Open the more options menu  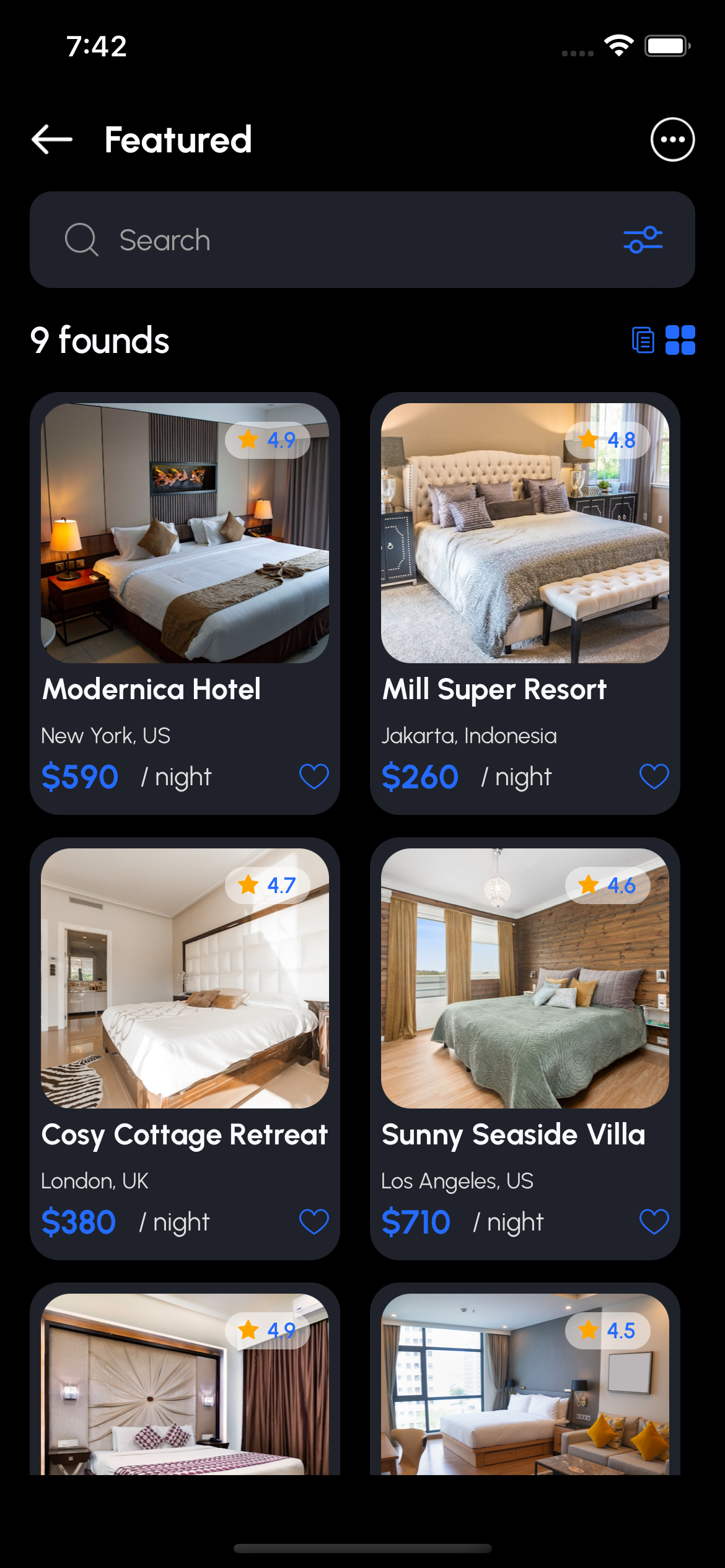tap(672, 139)
